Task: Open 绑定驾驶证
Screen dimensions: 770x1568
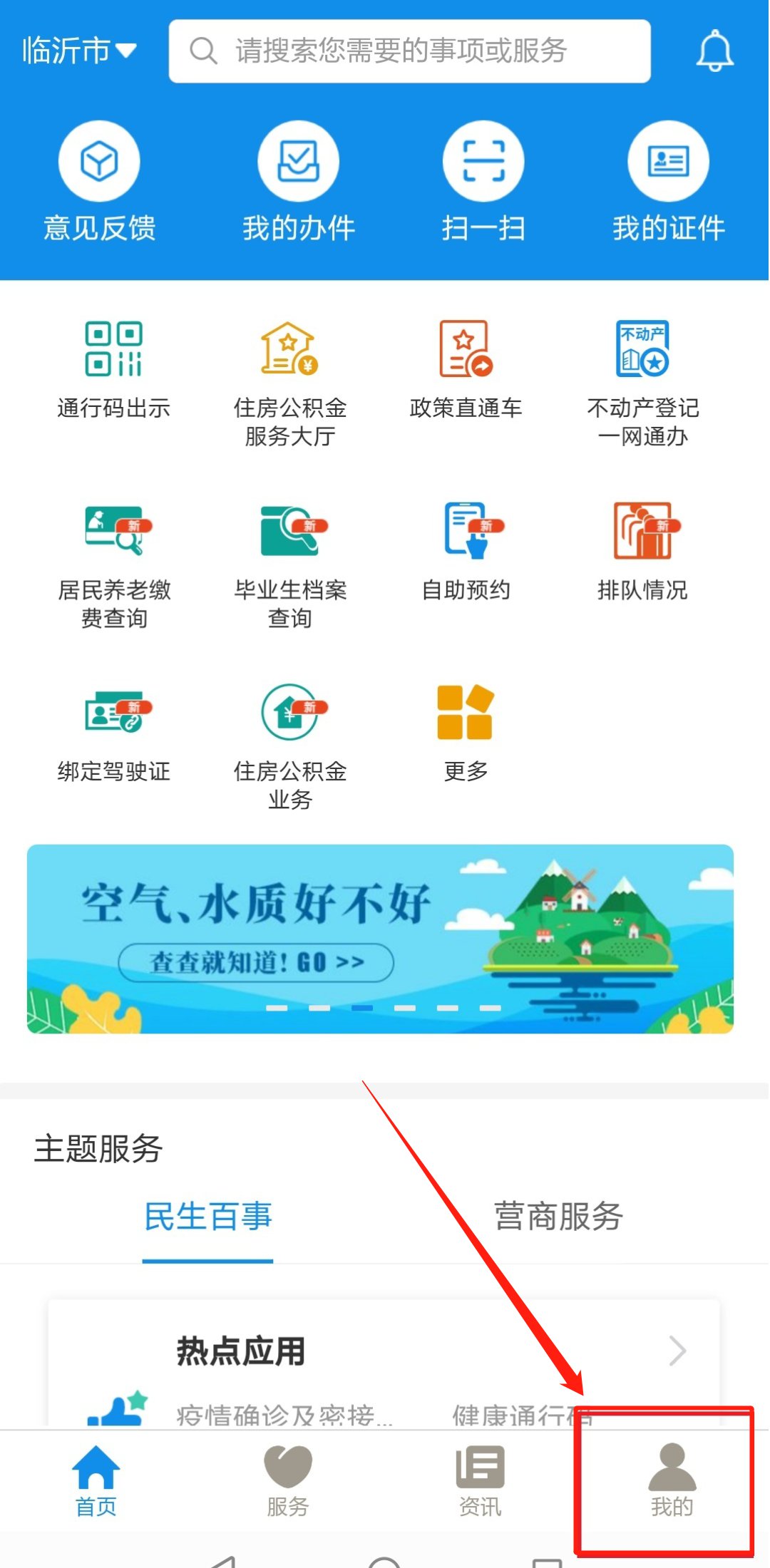Action: [114, 734]
